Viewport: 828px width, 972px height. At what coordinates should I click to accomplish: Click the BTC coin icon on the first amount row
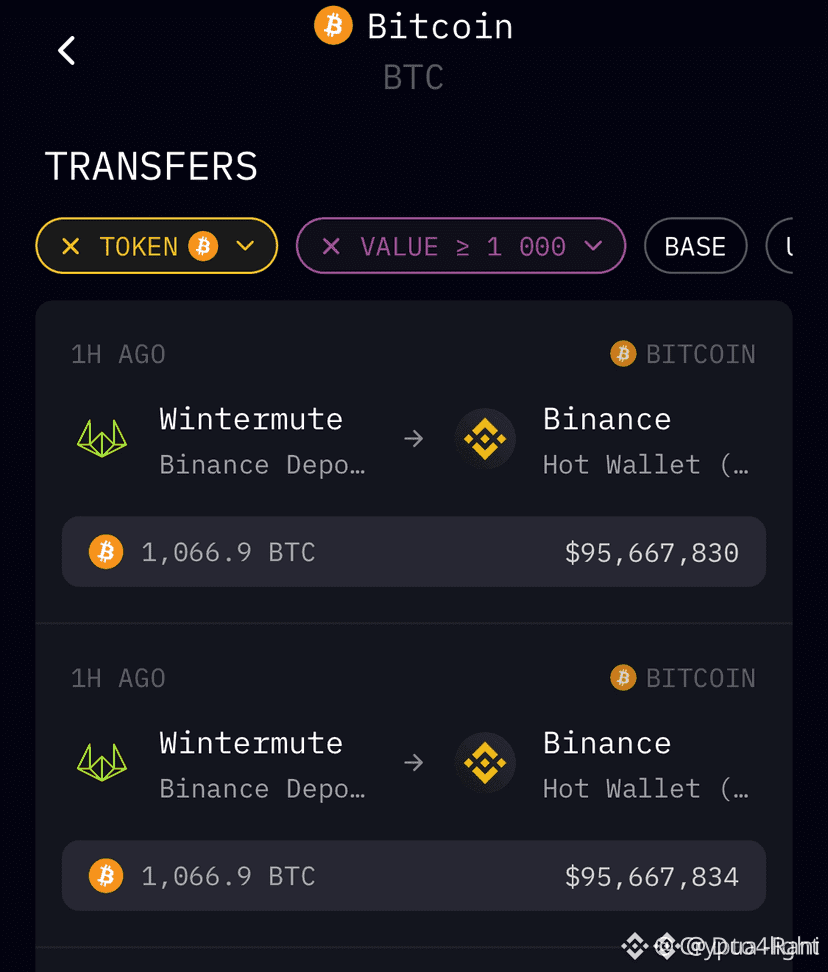point(107,551)
